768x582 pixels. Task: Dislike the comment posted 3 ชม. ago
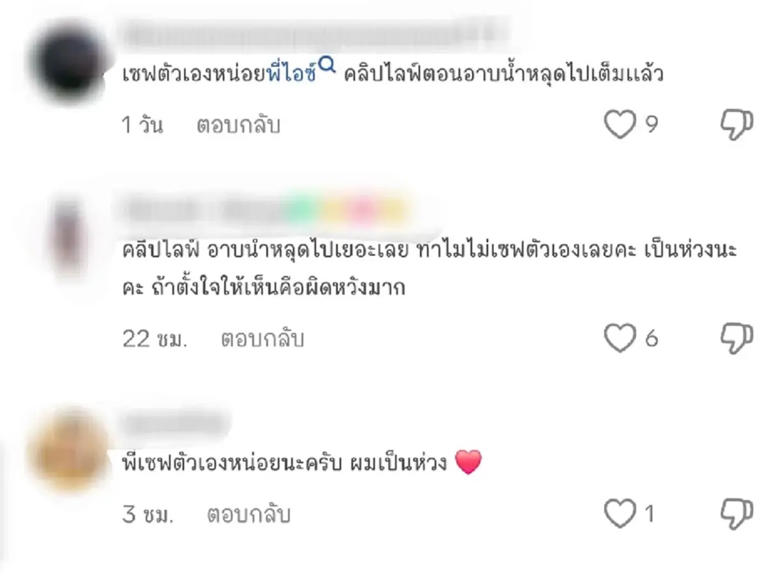[x=736, y=515]
